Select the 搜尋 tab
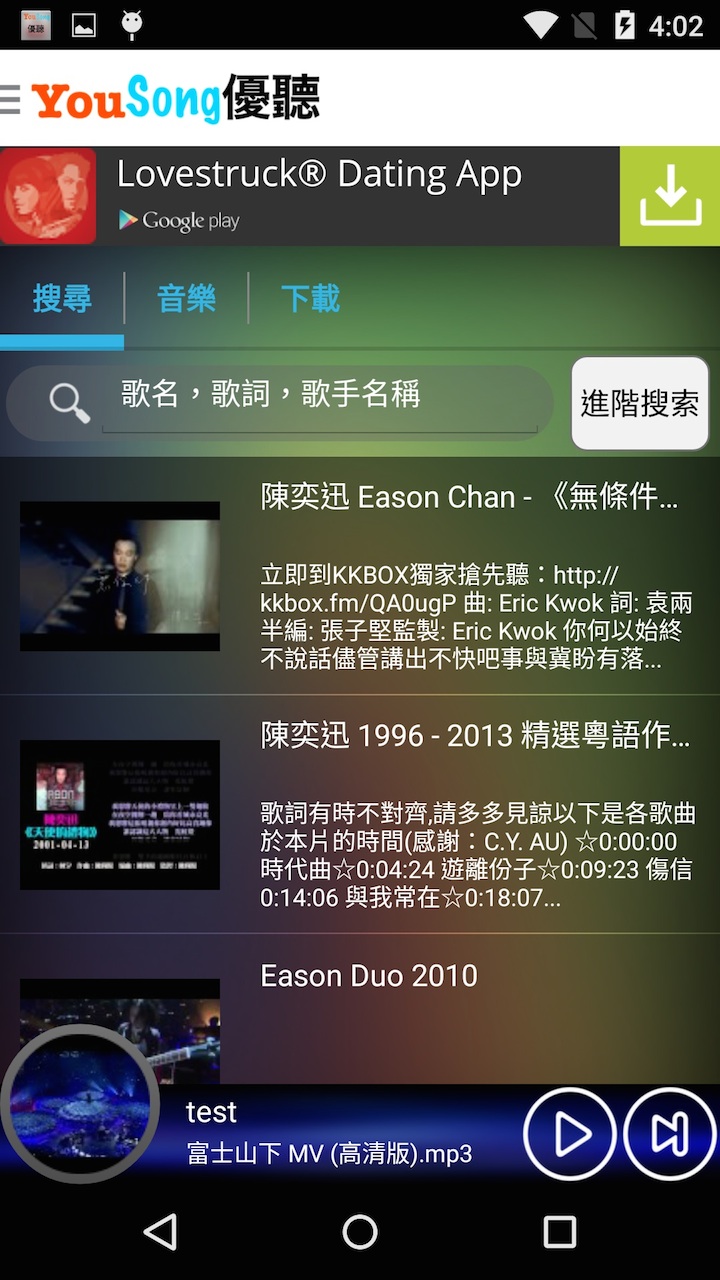This screenshot has width=720, height=1280. coord(62,298)
